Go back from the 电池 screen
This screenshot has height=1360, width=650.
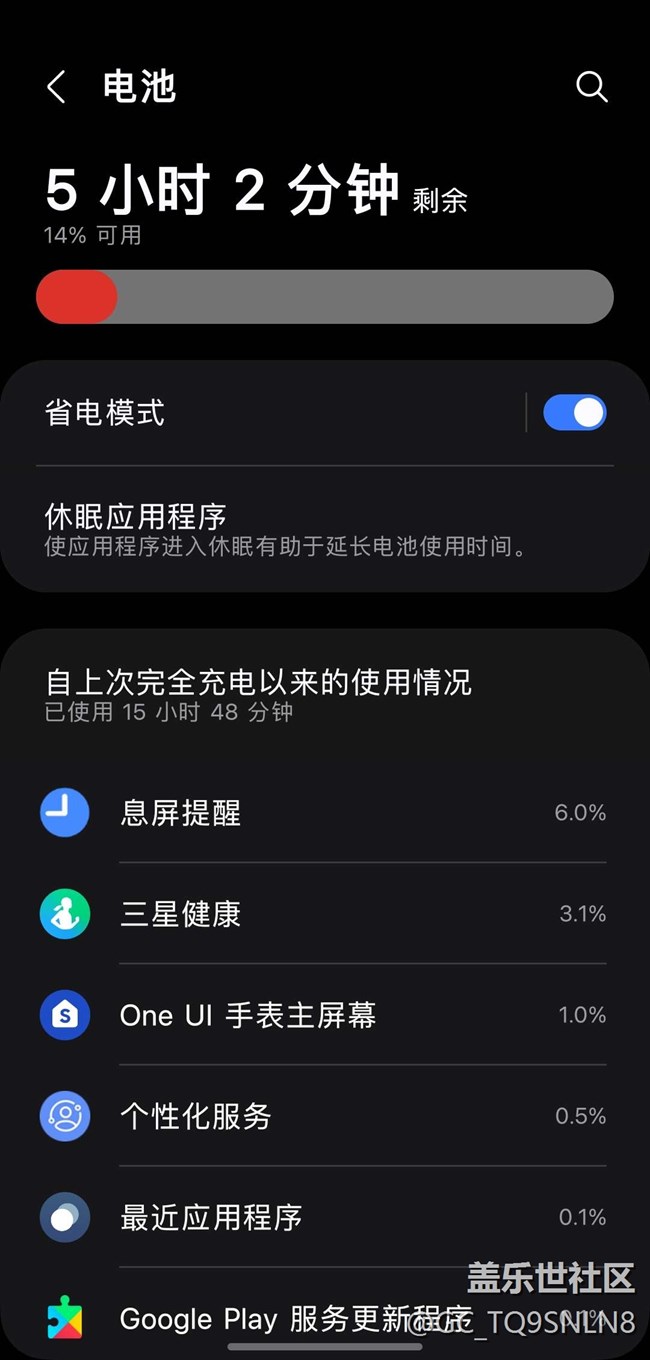coord(57,87)
